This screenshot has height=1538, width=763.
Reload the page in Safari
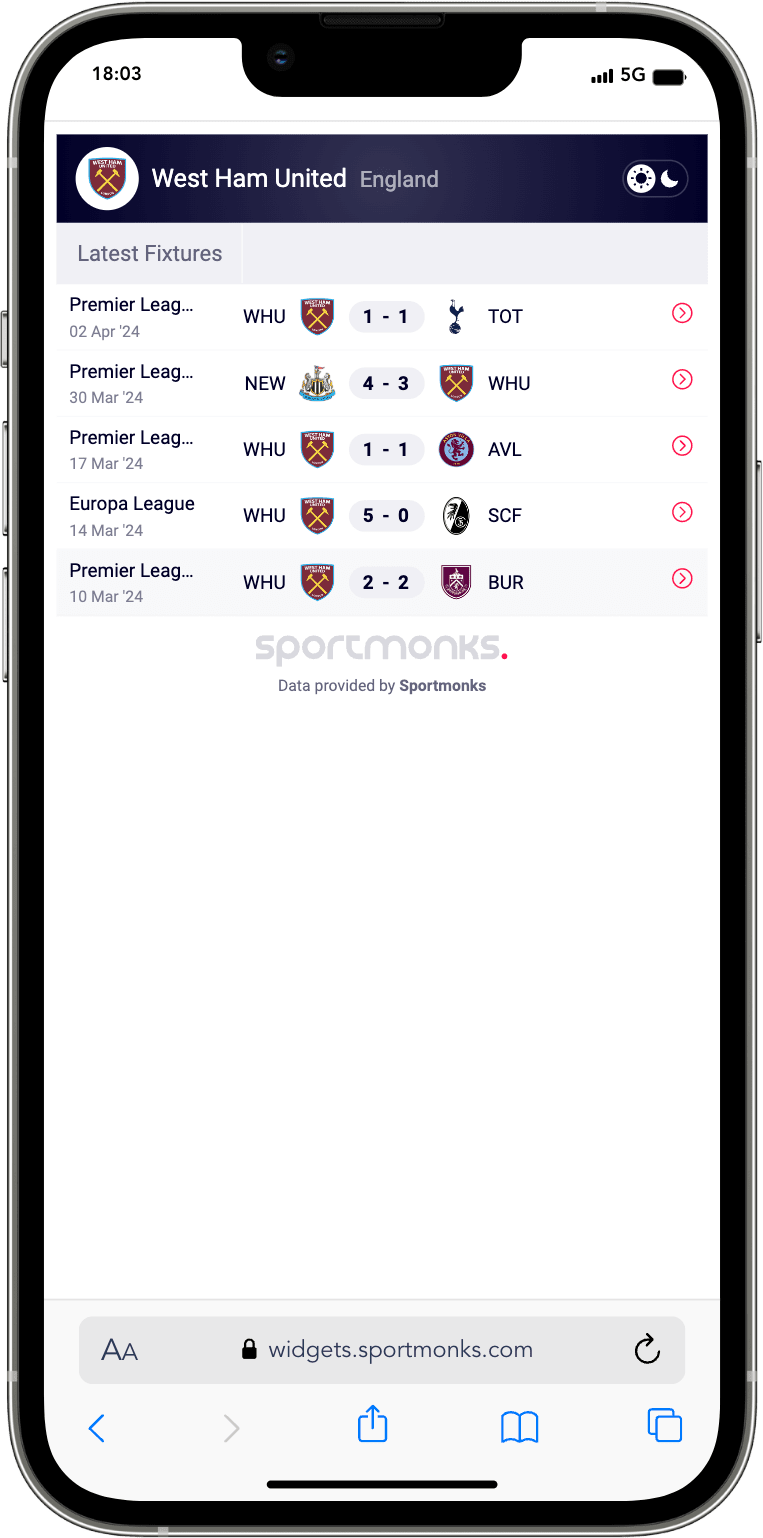click(x=647, y=1349)
